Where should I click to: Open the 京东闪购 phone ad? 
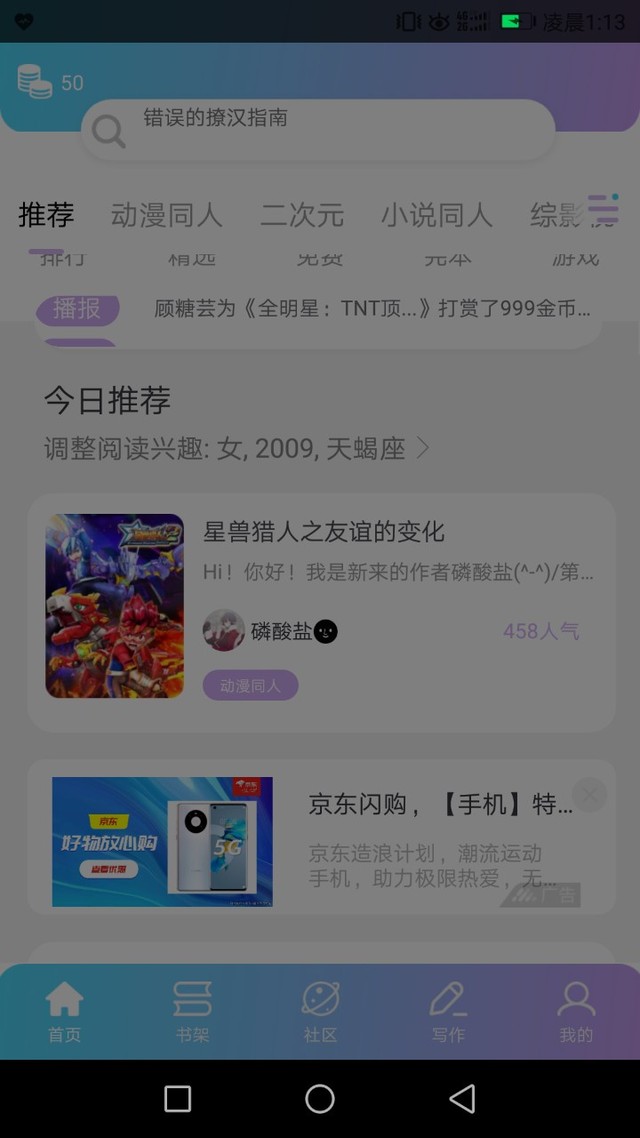[x=321, y=839]
